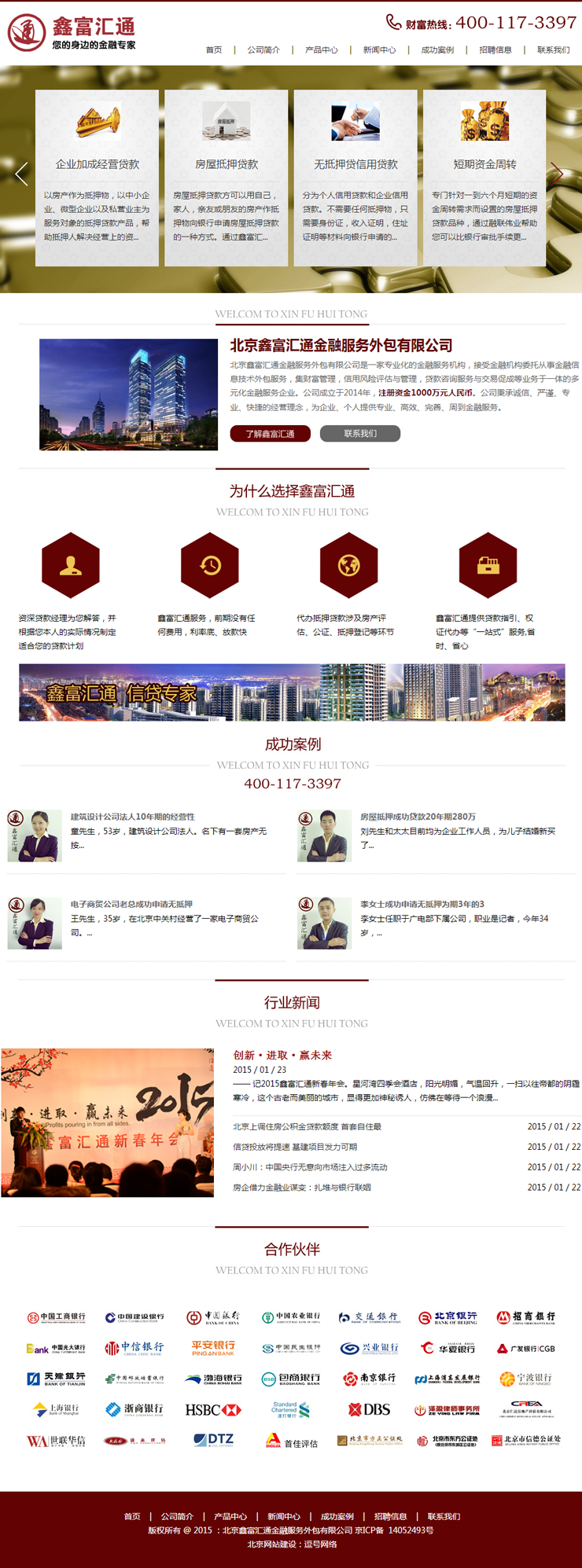Open the 企业加成经营贷款 product card
Image resolution: width=582 pixels, height=1568 pixels.
coord(97,164)
